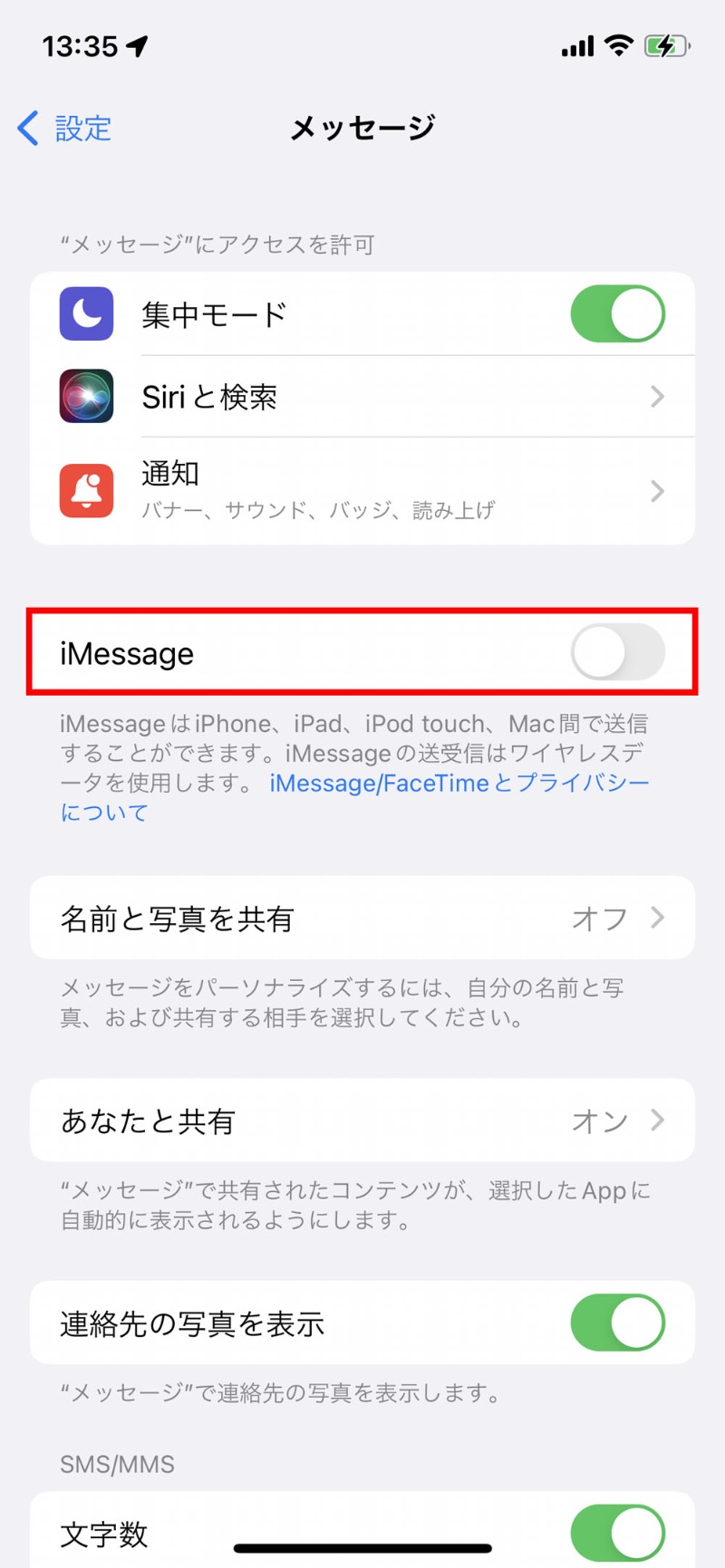Tap the location arrow next to the clock
725x1568 pixels.
[135, 44]
